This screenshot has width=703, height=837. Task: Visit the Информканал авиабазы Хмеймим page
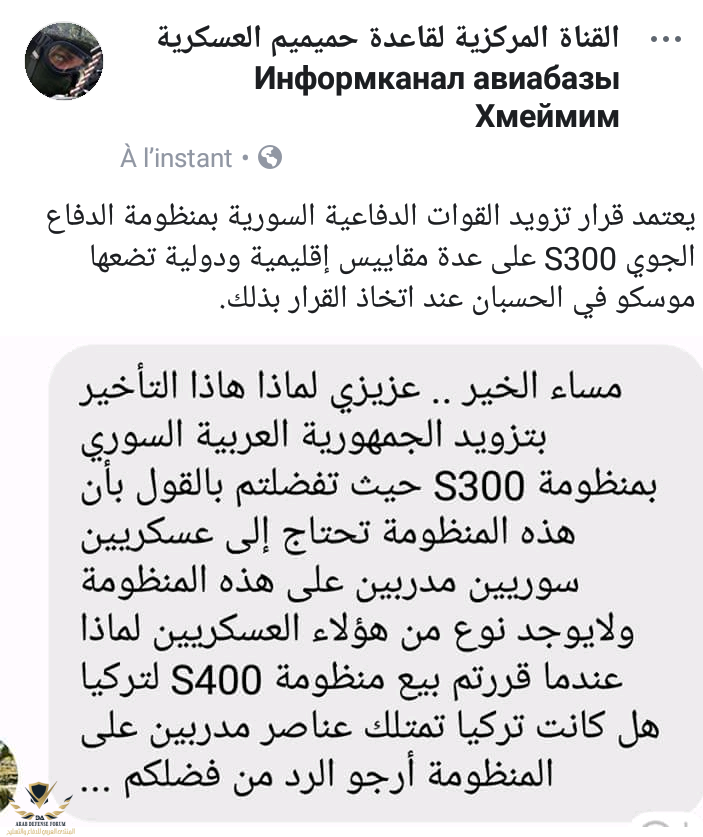point(437,78)
